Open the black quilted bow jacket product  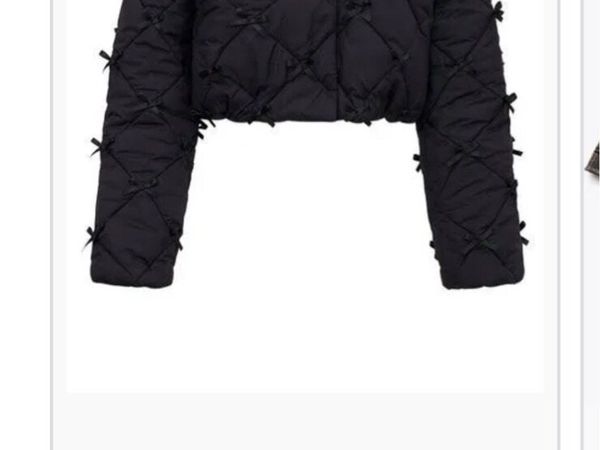pos(305,150)
